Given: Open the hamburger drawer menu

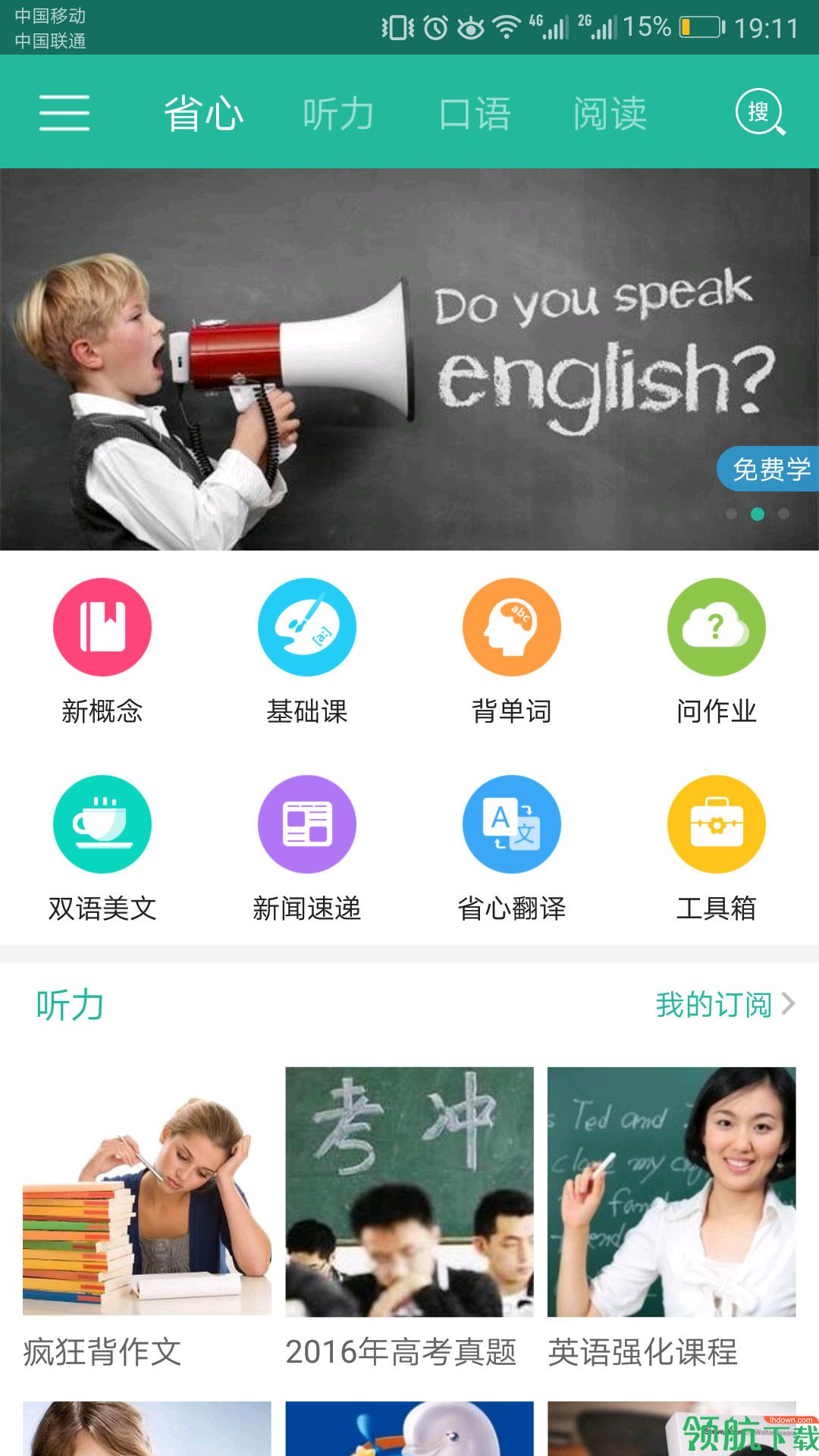Looking at the screenshot, I should tap(64, 113).
